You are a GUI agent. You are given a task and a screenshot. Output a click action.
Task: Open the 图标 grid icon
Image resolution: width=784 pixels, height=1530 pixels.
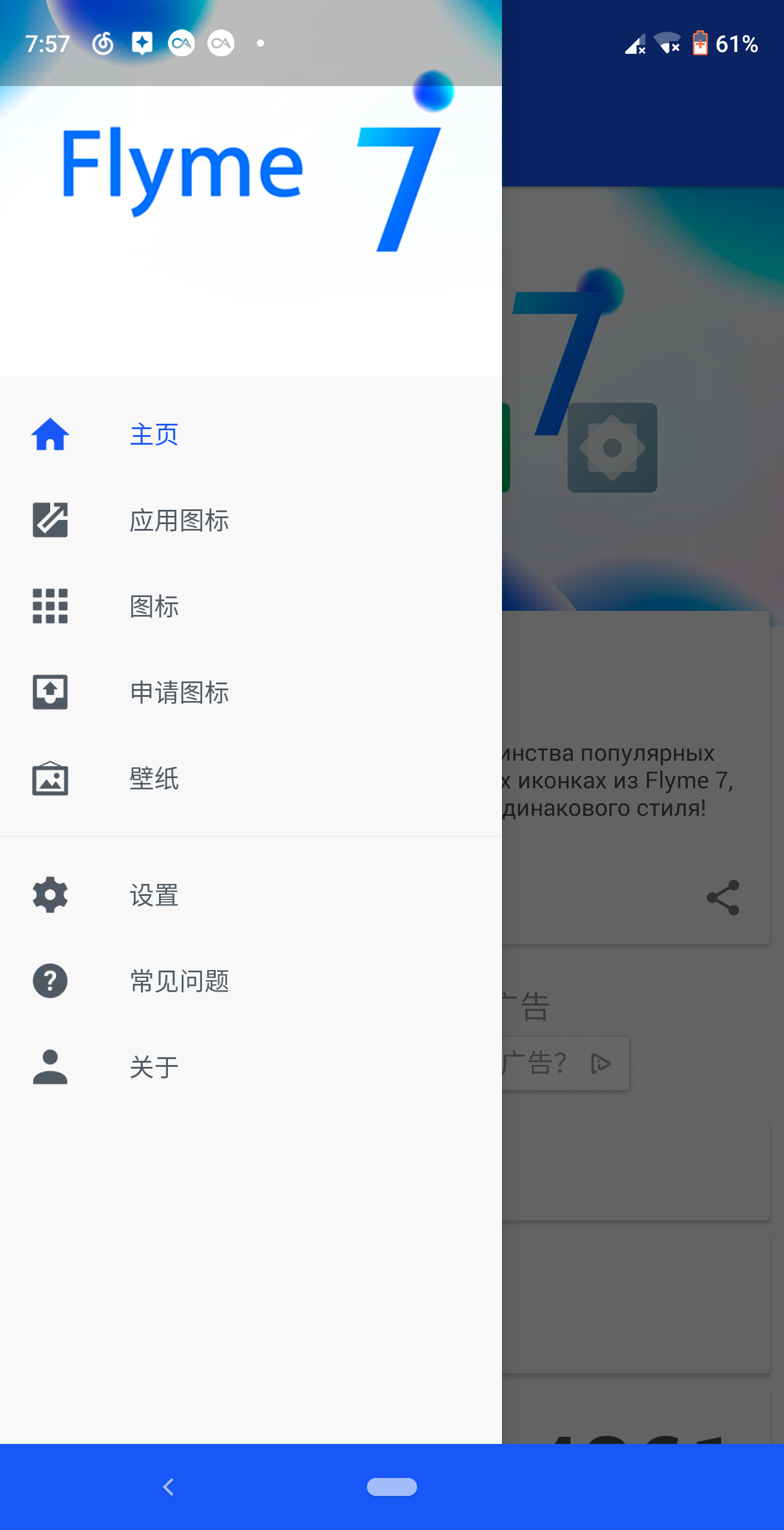coord(50,607)
